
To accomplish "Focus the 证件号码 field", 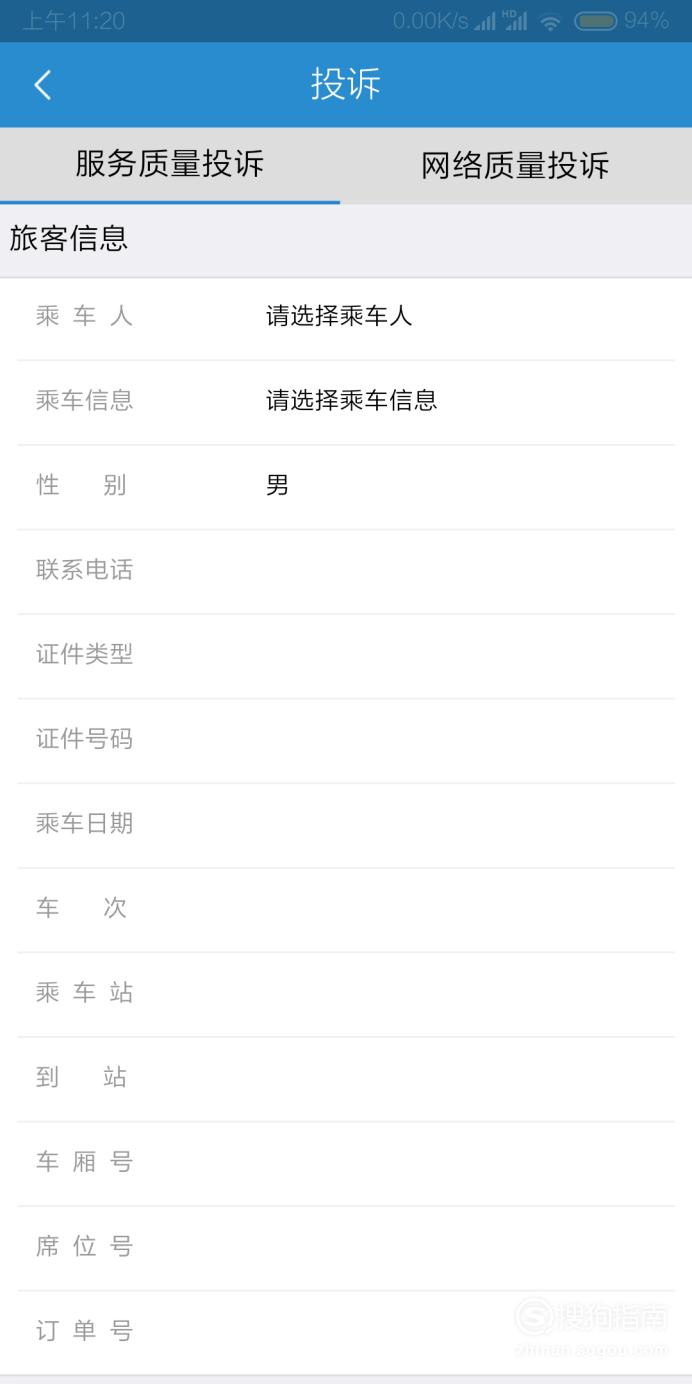I will click(346, 741).
